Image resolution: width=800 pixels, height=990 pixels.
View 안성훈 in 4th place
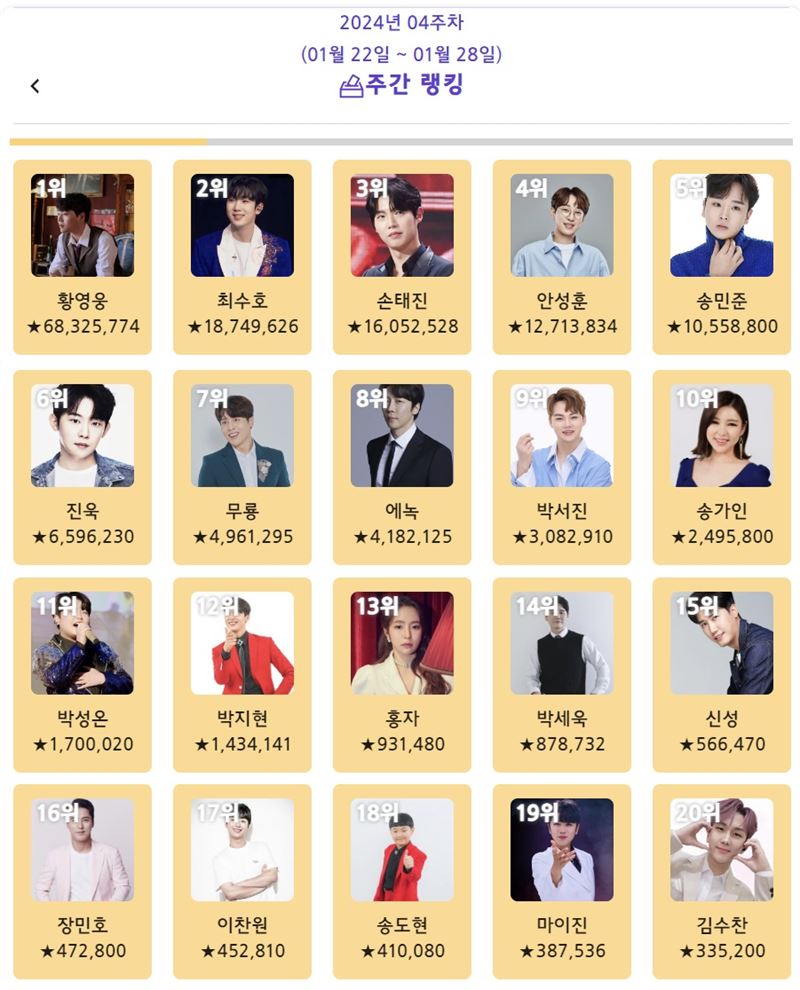tap(562, 257)
